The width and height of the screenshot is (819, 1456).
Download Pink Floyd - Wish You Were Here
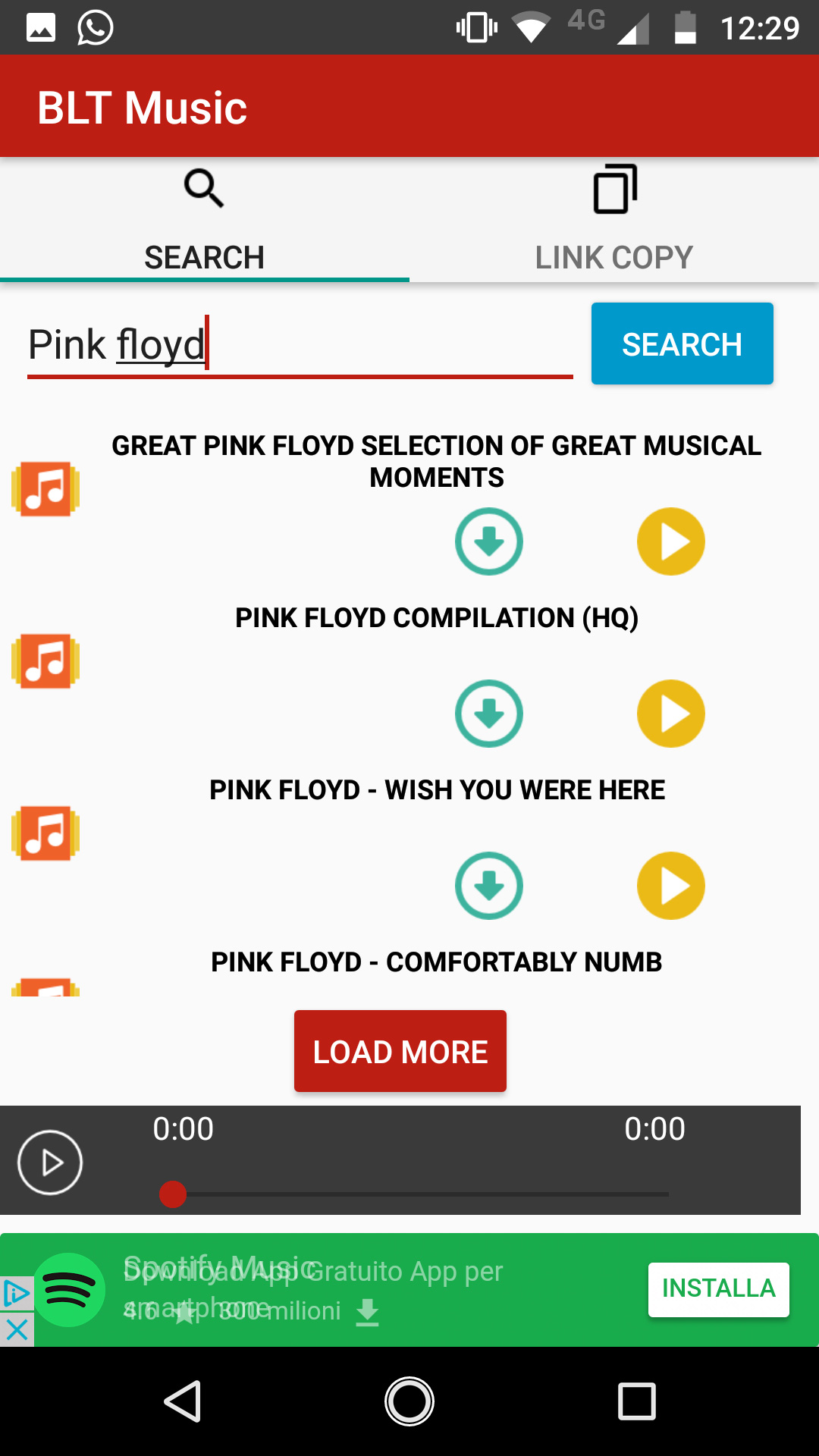pyautogui.click(x=489, y=886)
